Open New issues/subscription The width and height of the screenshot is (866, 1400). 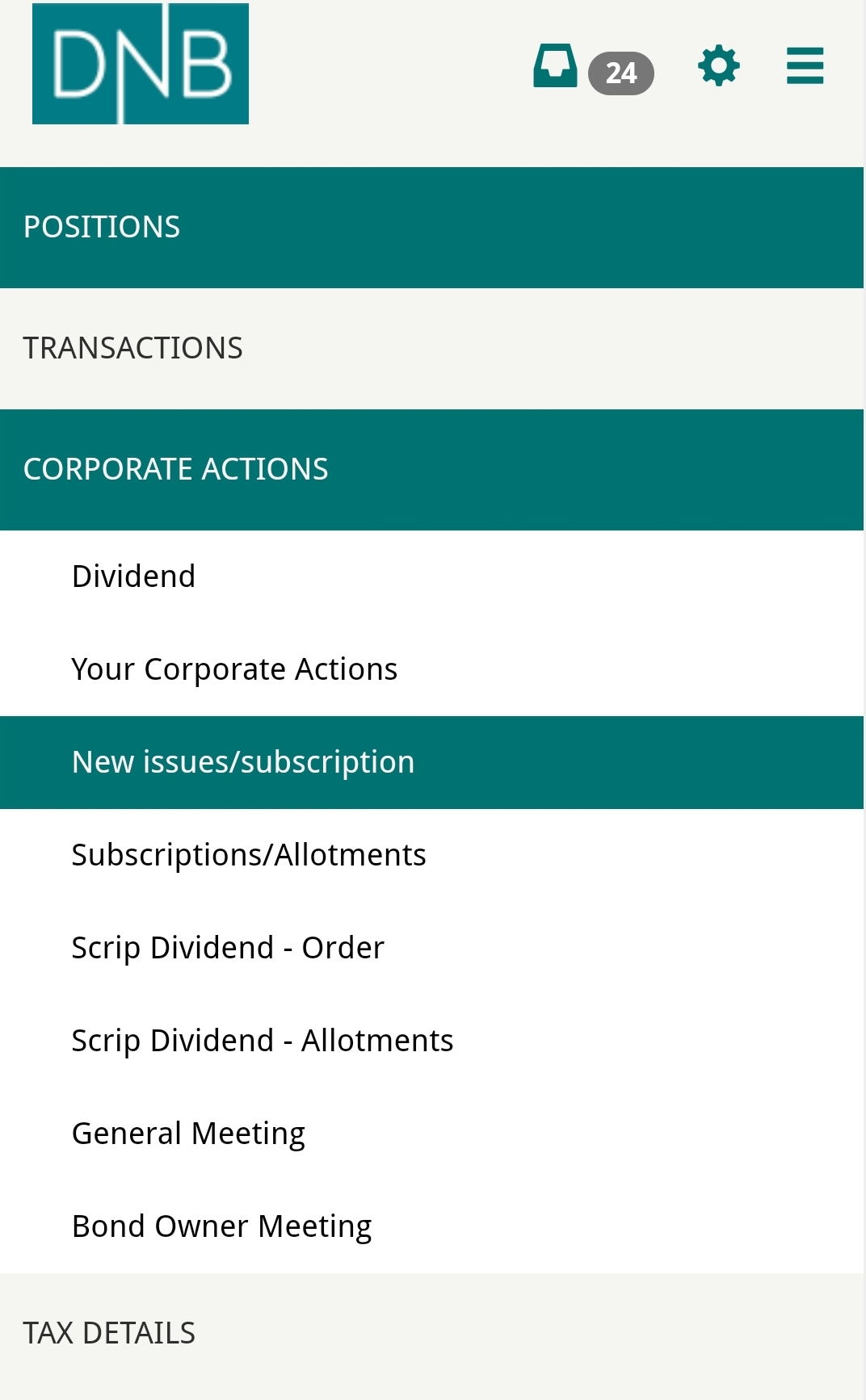(432, 762)
